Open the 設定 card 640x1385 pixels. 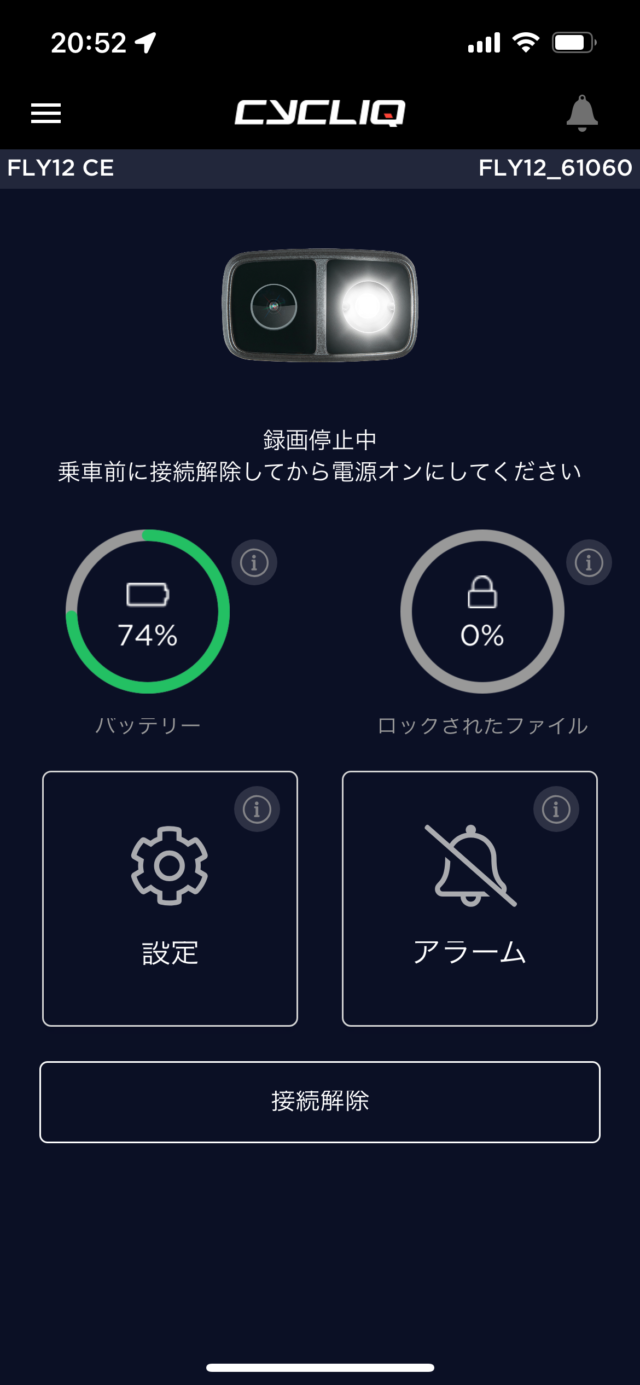pyautogui.click(x=170, y=898)
